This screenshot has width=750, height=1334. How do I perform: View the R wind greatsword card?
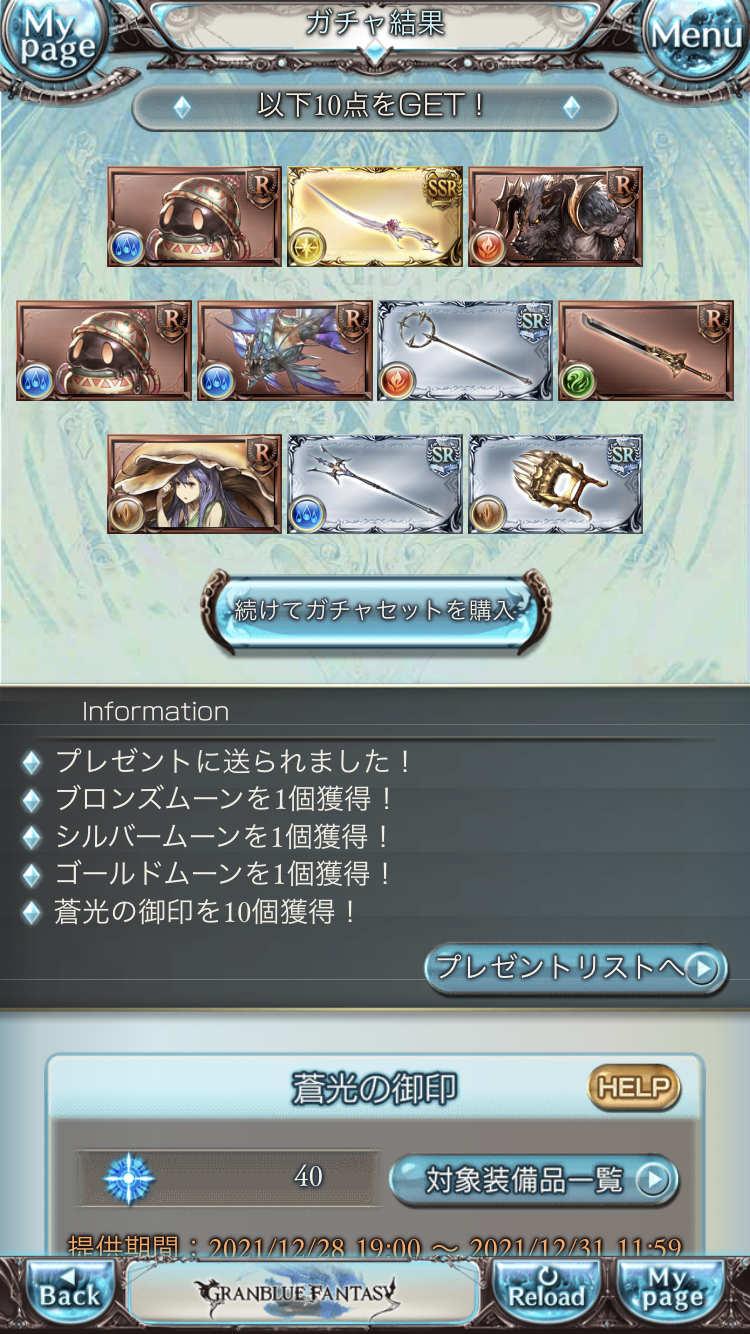click(x=645, y=350)
